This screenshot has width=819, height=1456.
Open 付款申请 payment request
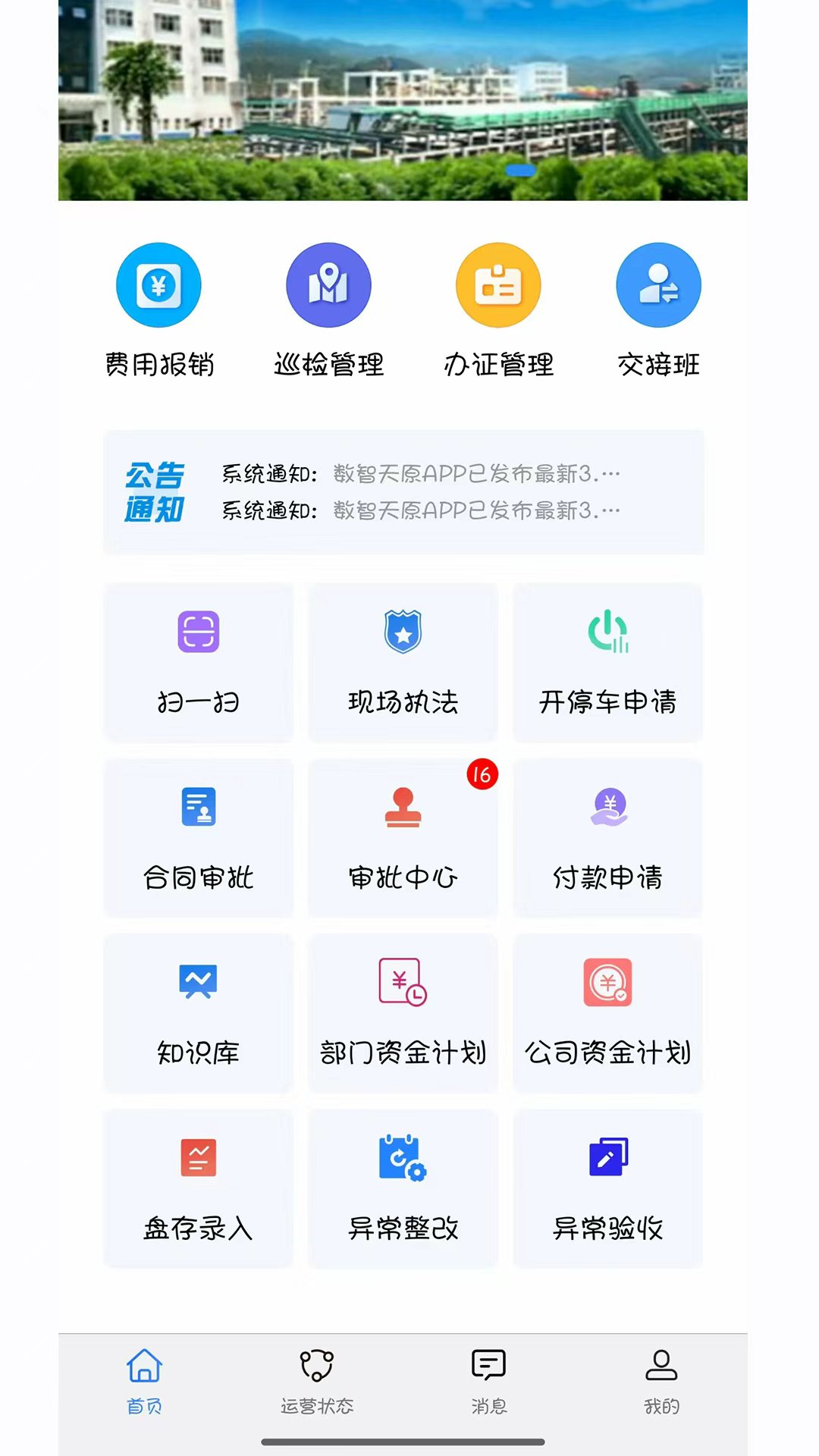[x=607, y=837]
